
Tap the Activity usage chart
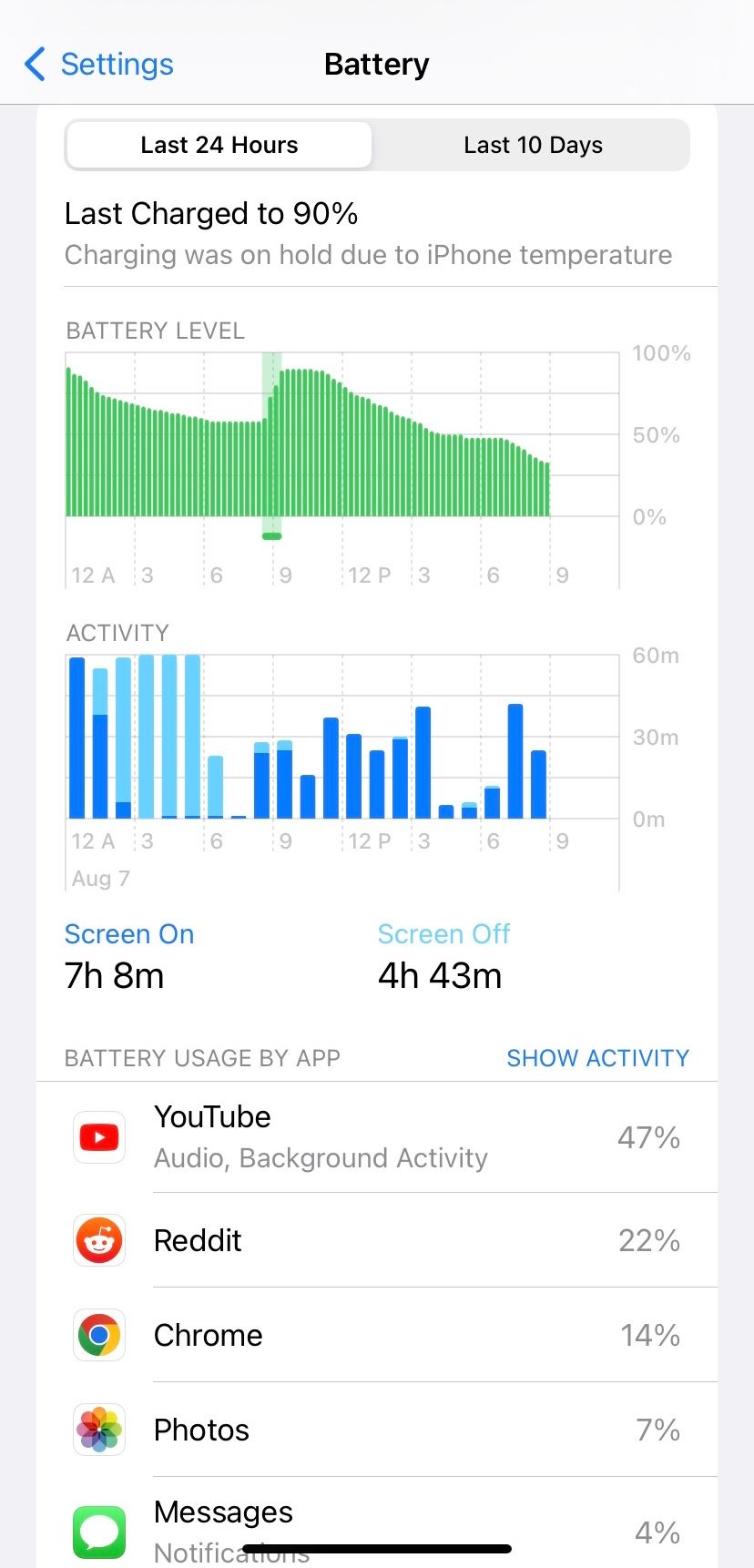(341, 738)
